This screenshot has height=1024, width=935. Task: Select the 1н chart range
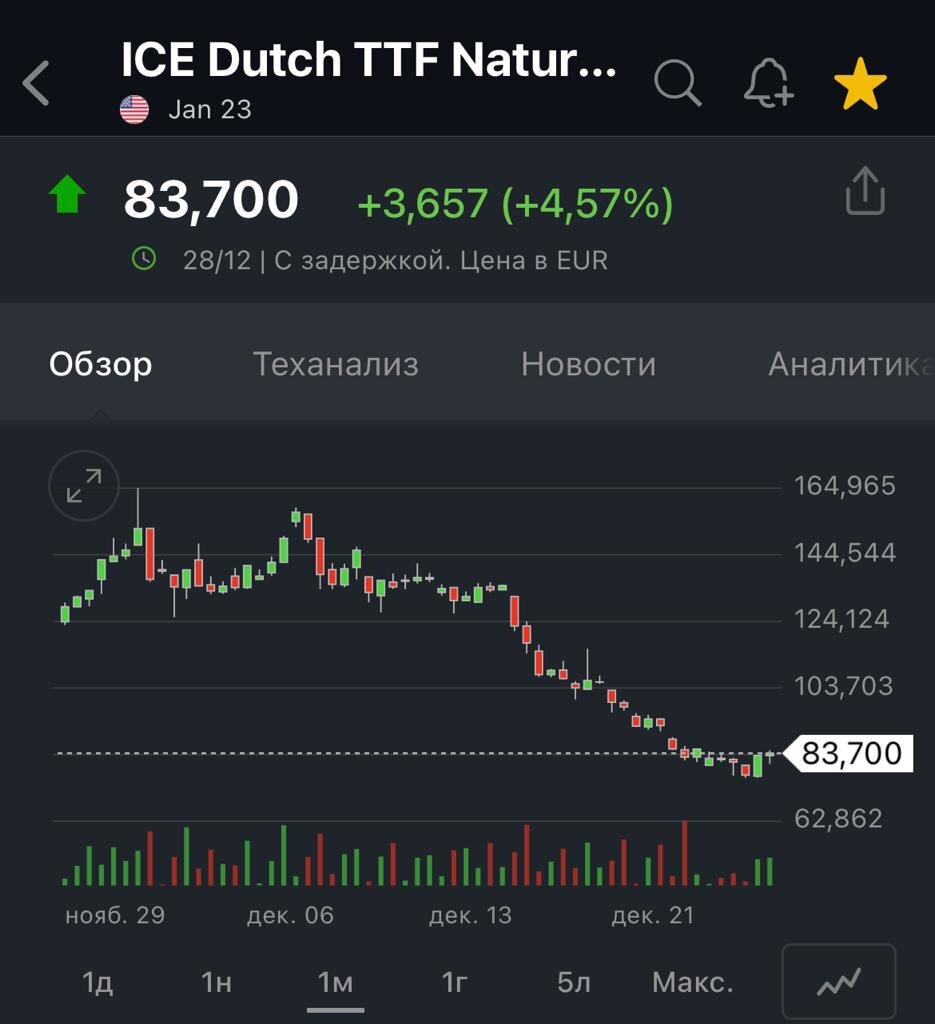click(216, 983)
